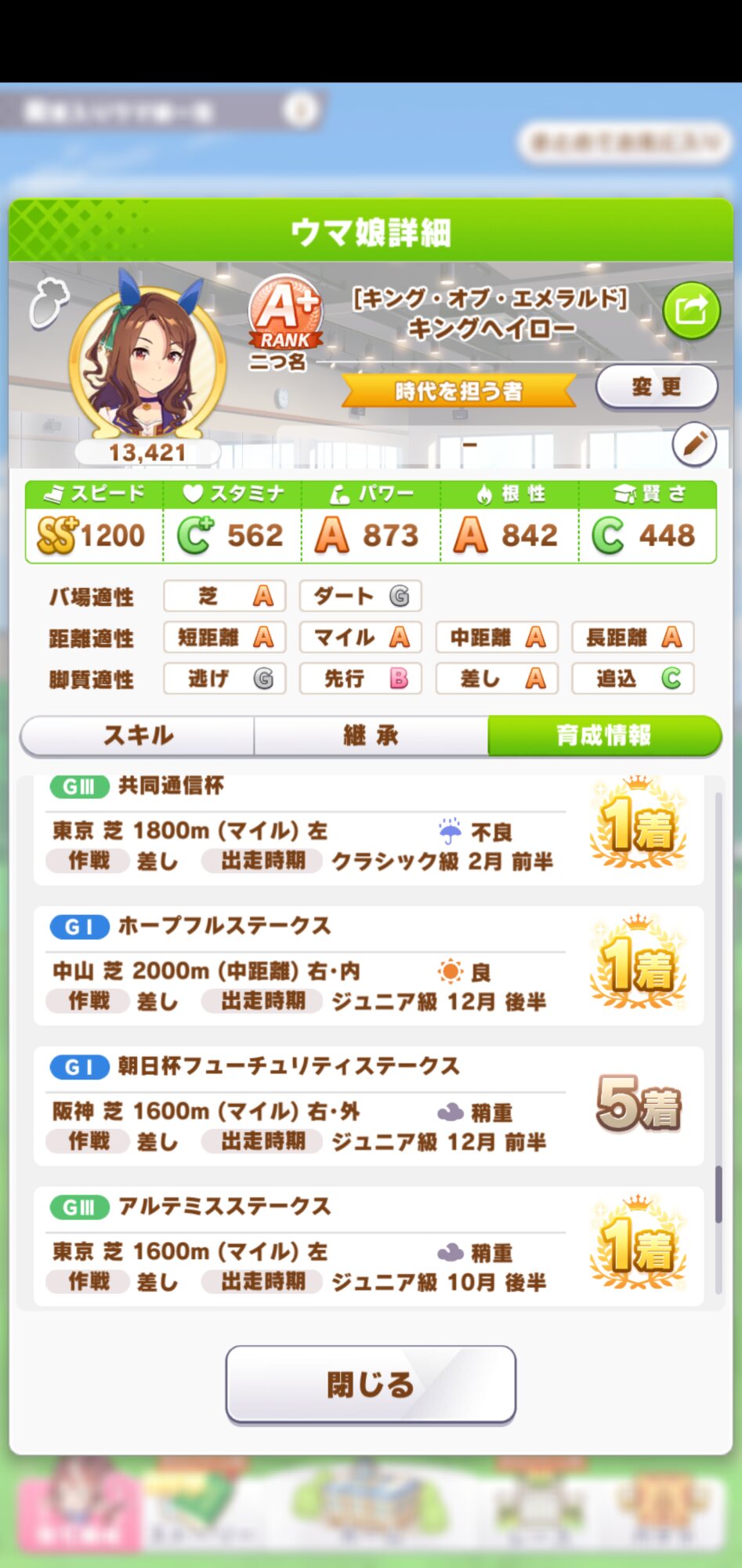Tap the 変更 title change button

[657, 387]
